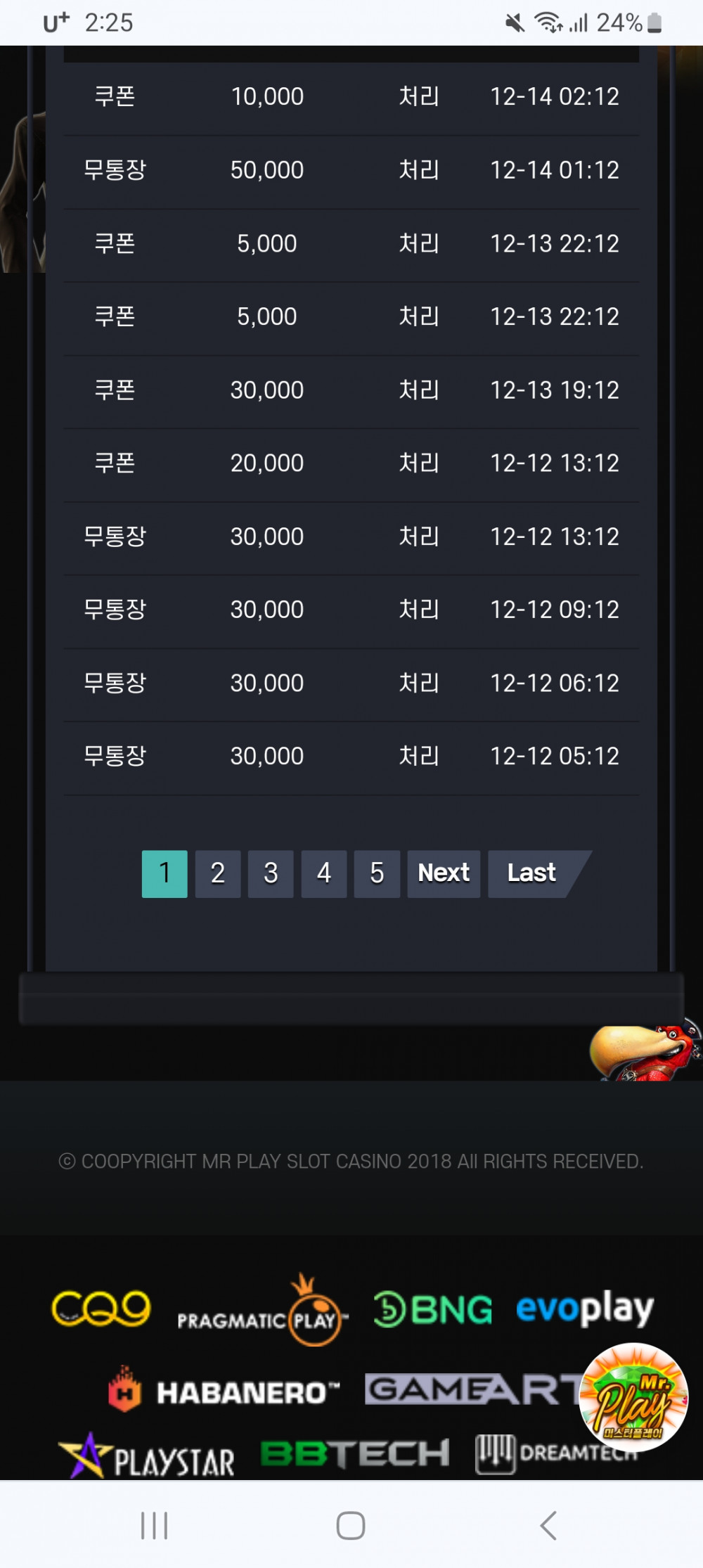The height and width of the screenshot is (1568, 703).
Task: Select page 1 in pagination
Action: point(165,873)
